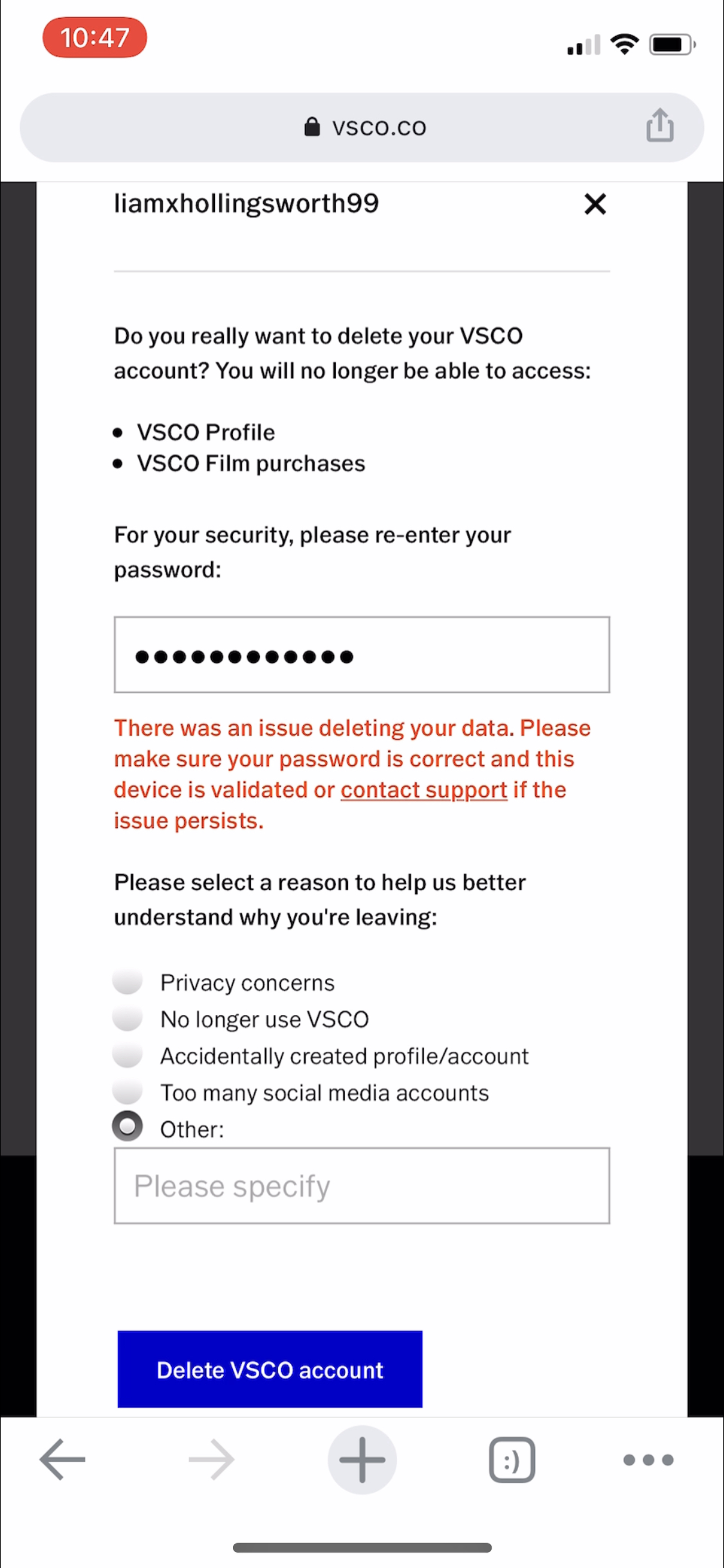Share the page from address bar
This screenshot has height=1568, width=724.
(x=660, y=126)
